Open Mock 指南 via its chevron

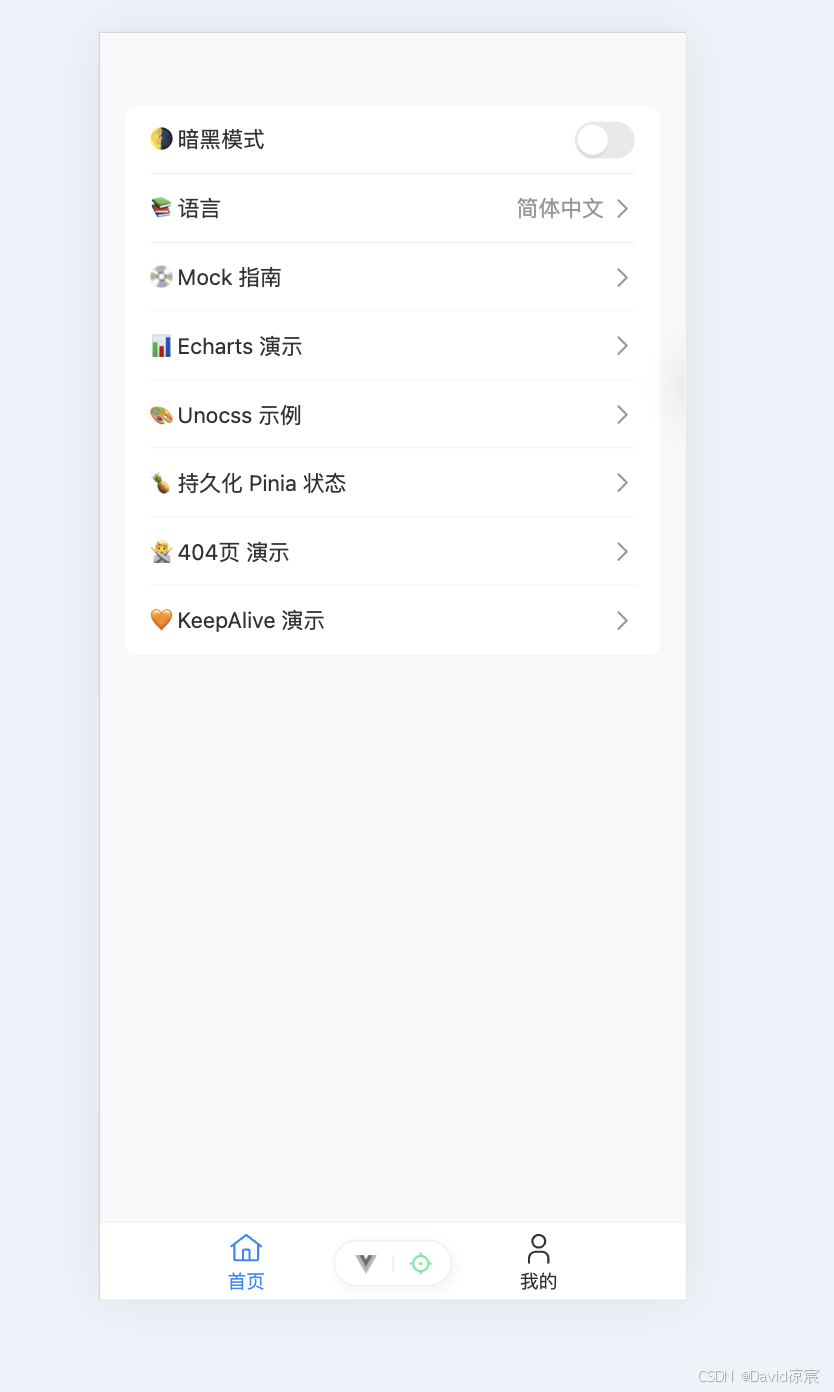622,277
